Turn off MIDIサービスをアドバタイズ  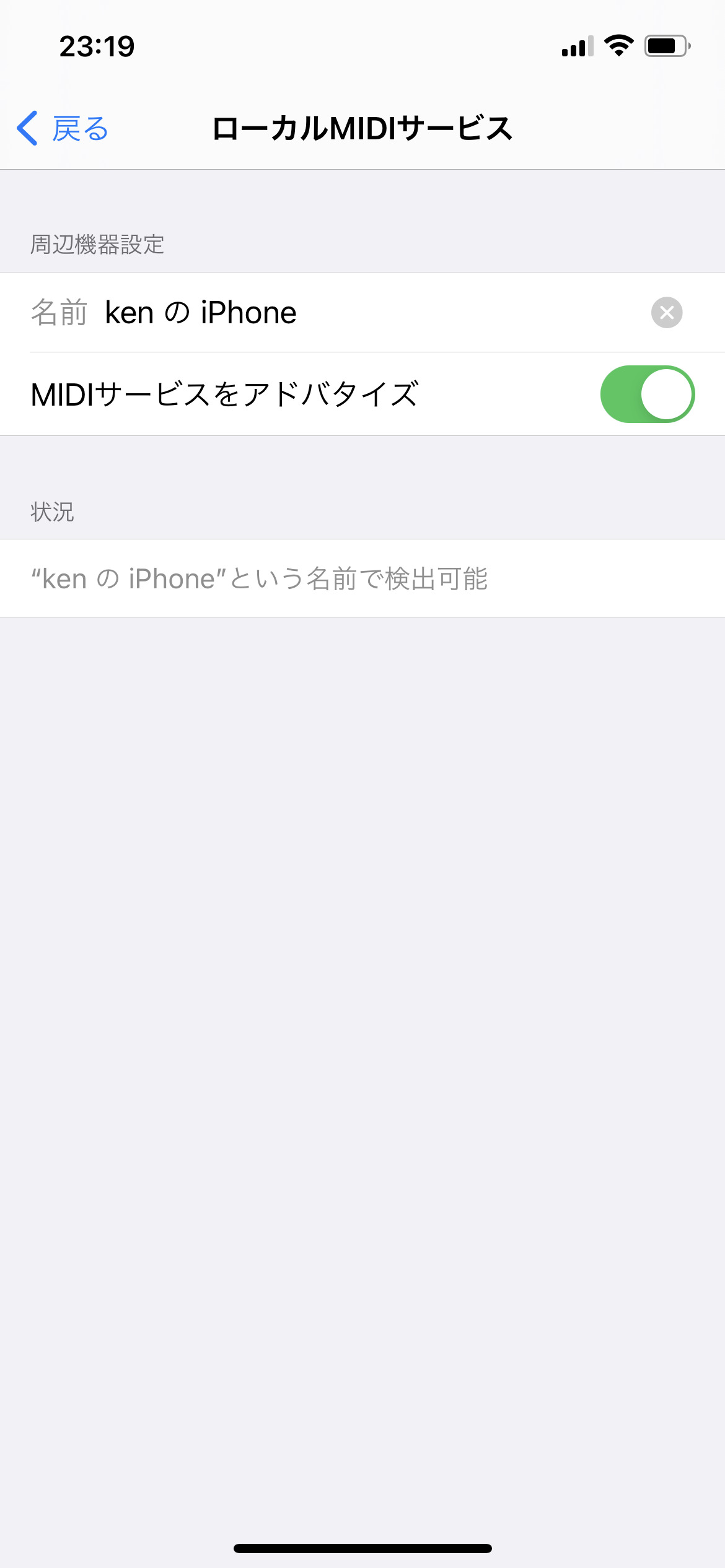[x=648, y=394]
